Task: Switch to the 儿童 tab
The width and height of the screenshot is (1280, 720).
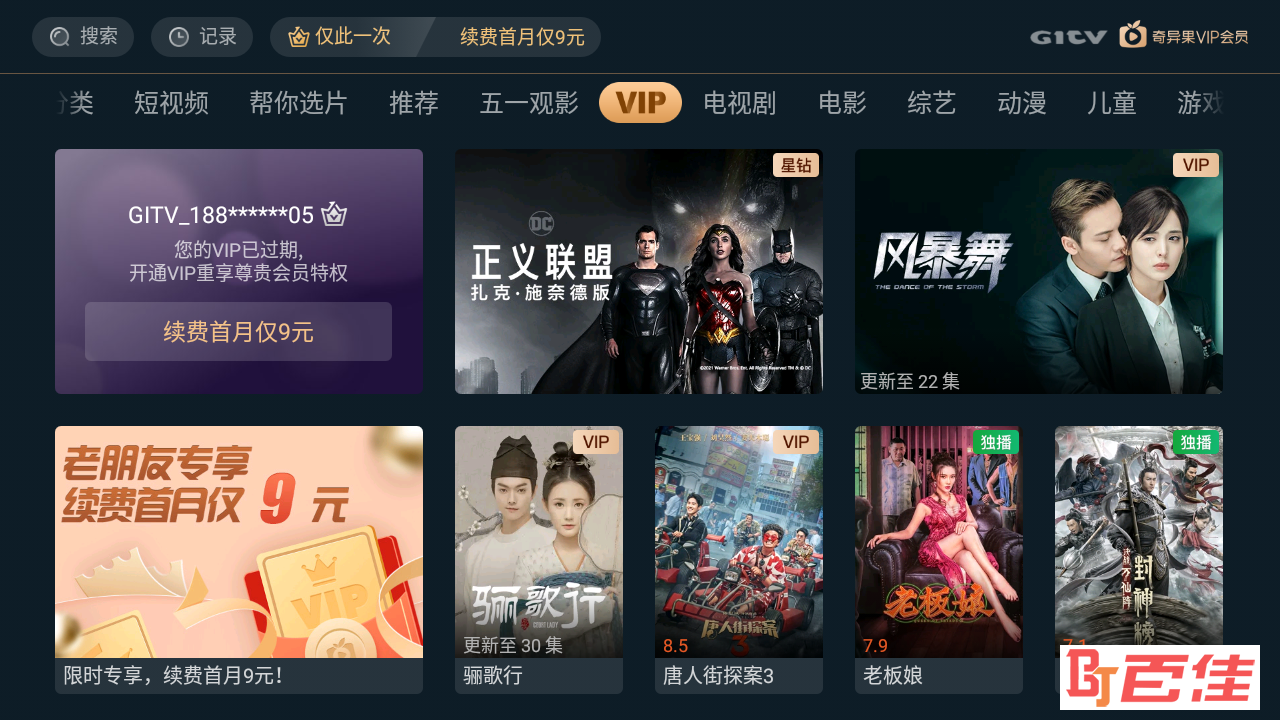Action: [1112, 103]
